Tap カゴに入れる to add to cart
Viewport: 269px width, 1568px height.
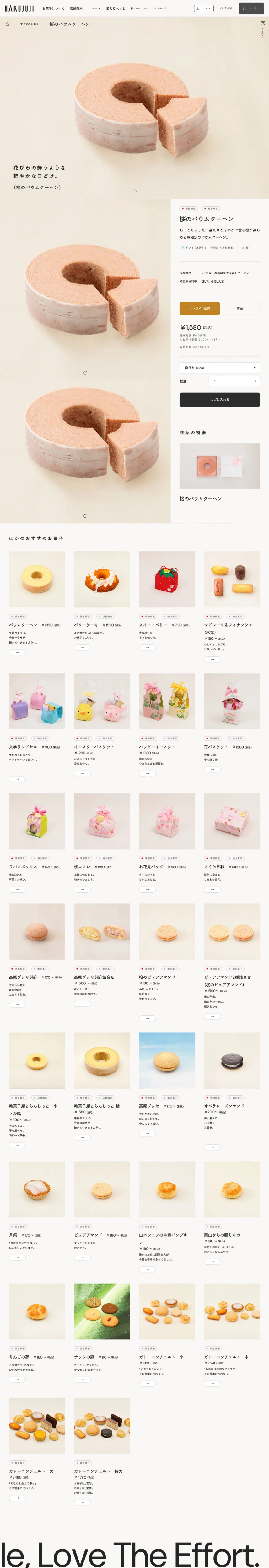click(x=220, y=399)
